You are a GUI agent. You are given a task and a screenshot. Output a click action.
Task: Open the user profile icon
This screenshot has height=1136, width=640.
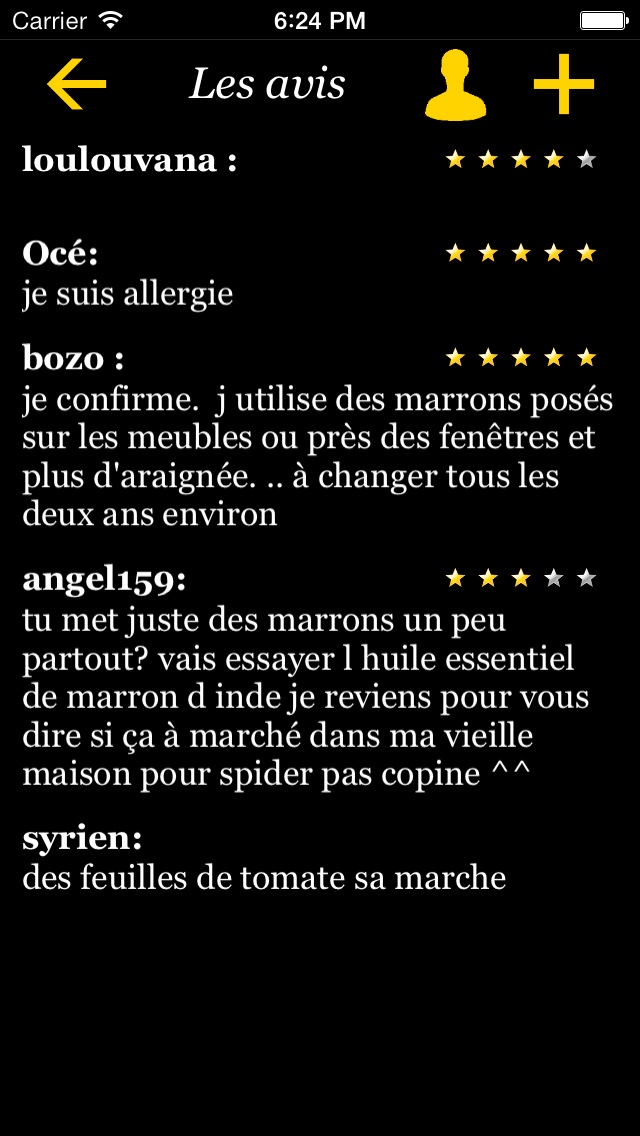click(455, 87)
